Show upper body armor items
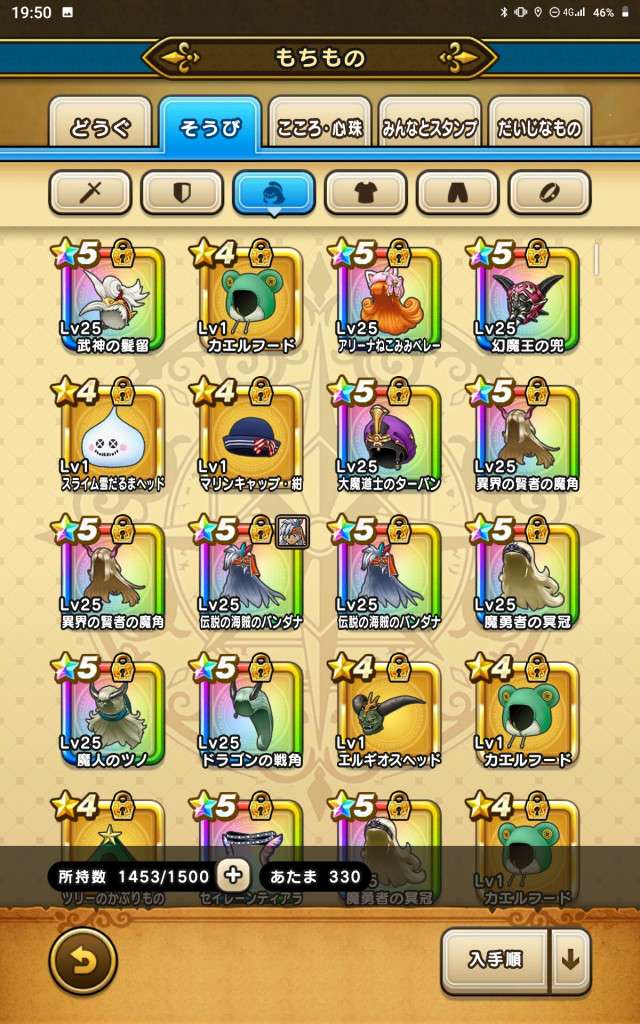Viewport: 640px width, 1024px height. click(366, 193)
